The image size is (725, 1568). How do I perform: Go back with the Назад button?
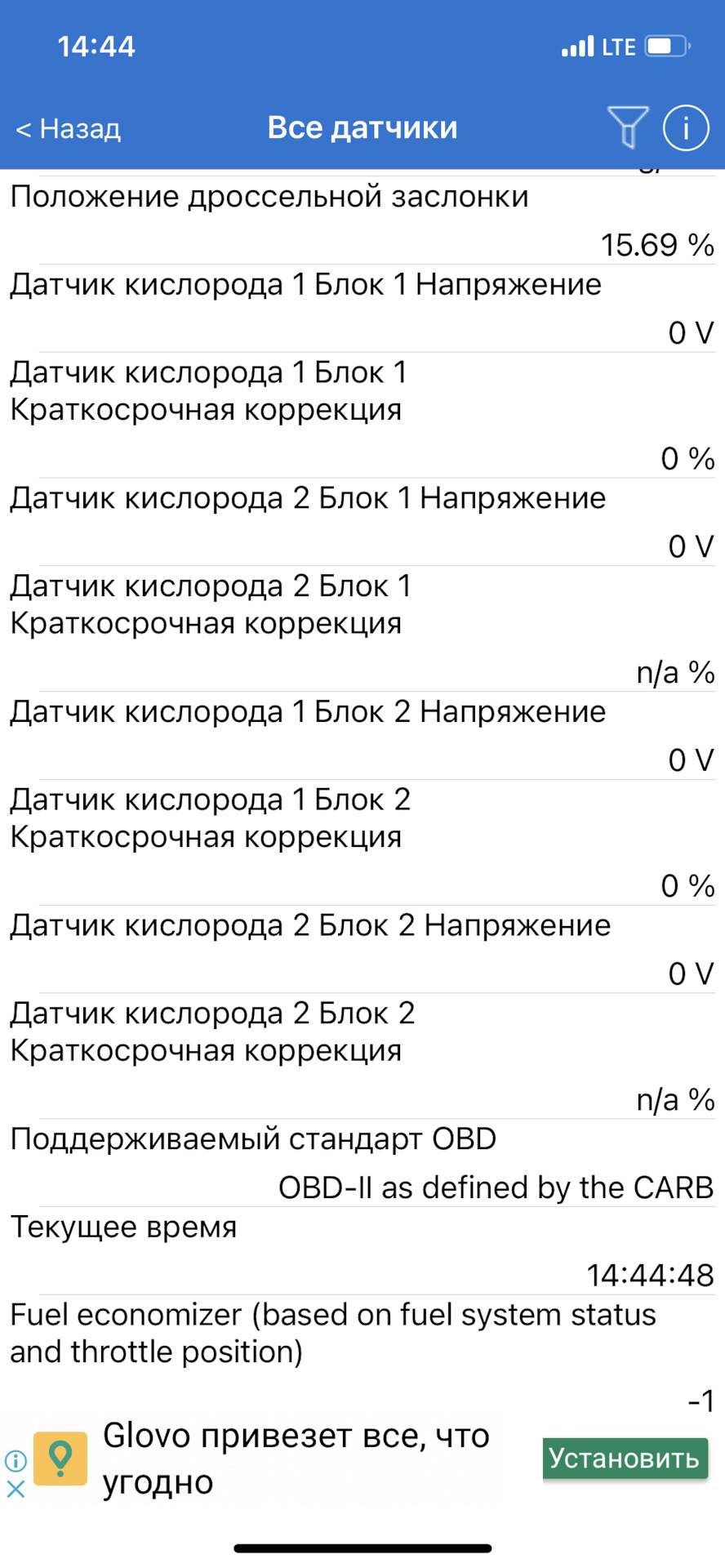(69, 128)
